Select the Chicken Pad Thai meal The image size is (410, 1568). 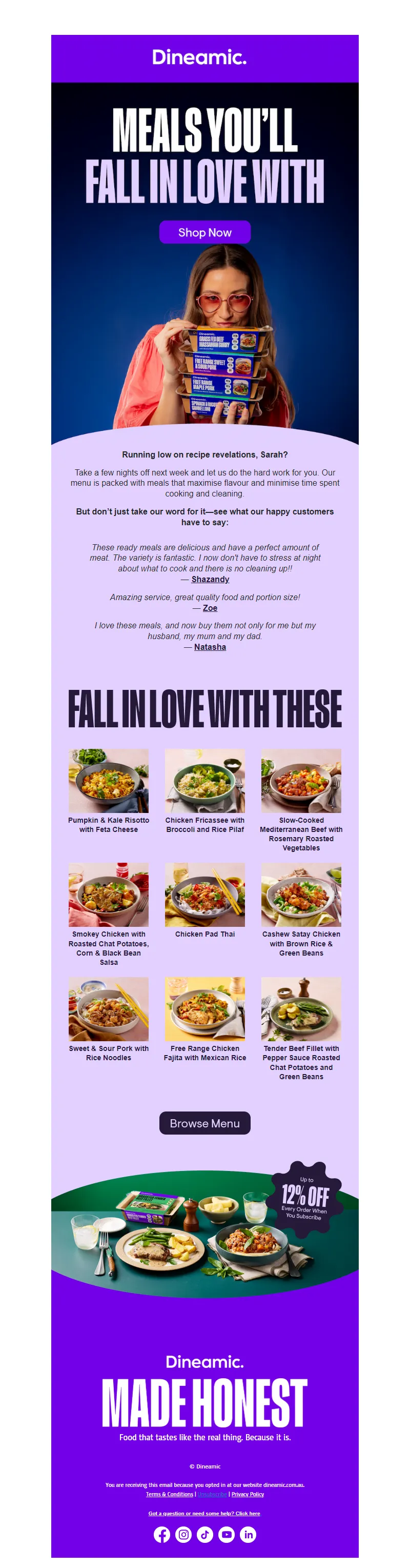pos(204,894)
